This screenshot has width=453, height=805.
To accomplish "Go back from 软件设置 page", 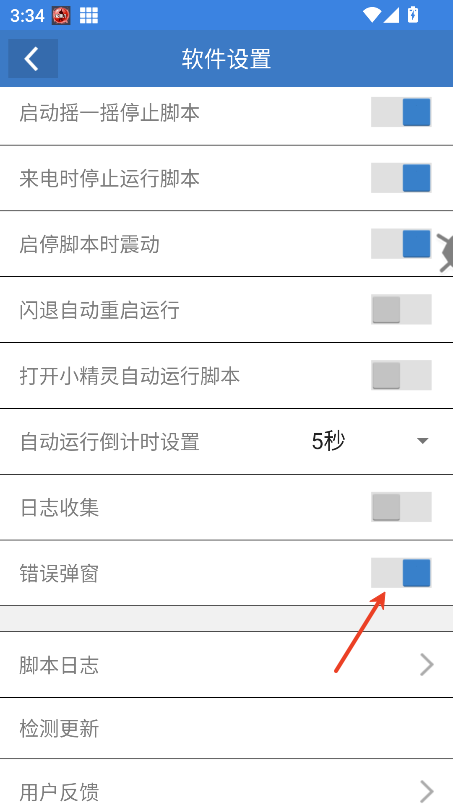I will [33, 59].
